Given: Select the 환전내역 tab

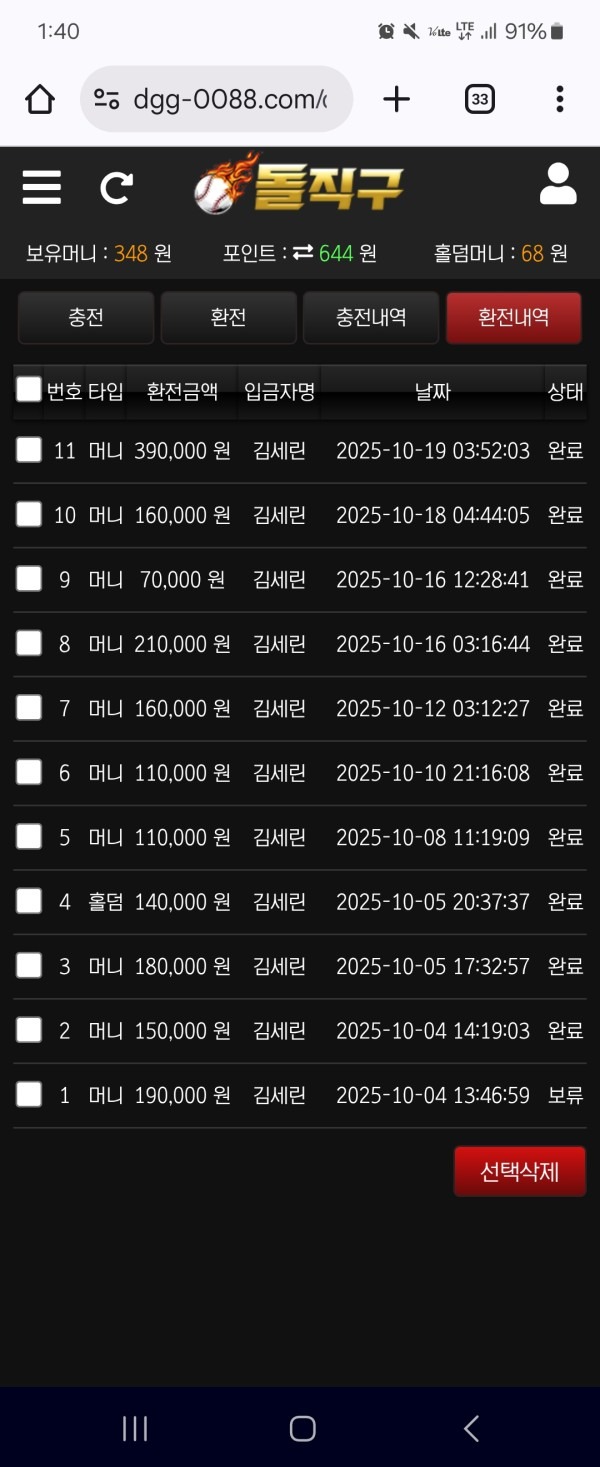Looking at the screenshot, I should pyautogui.click(x=513, y=318).
